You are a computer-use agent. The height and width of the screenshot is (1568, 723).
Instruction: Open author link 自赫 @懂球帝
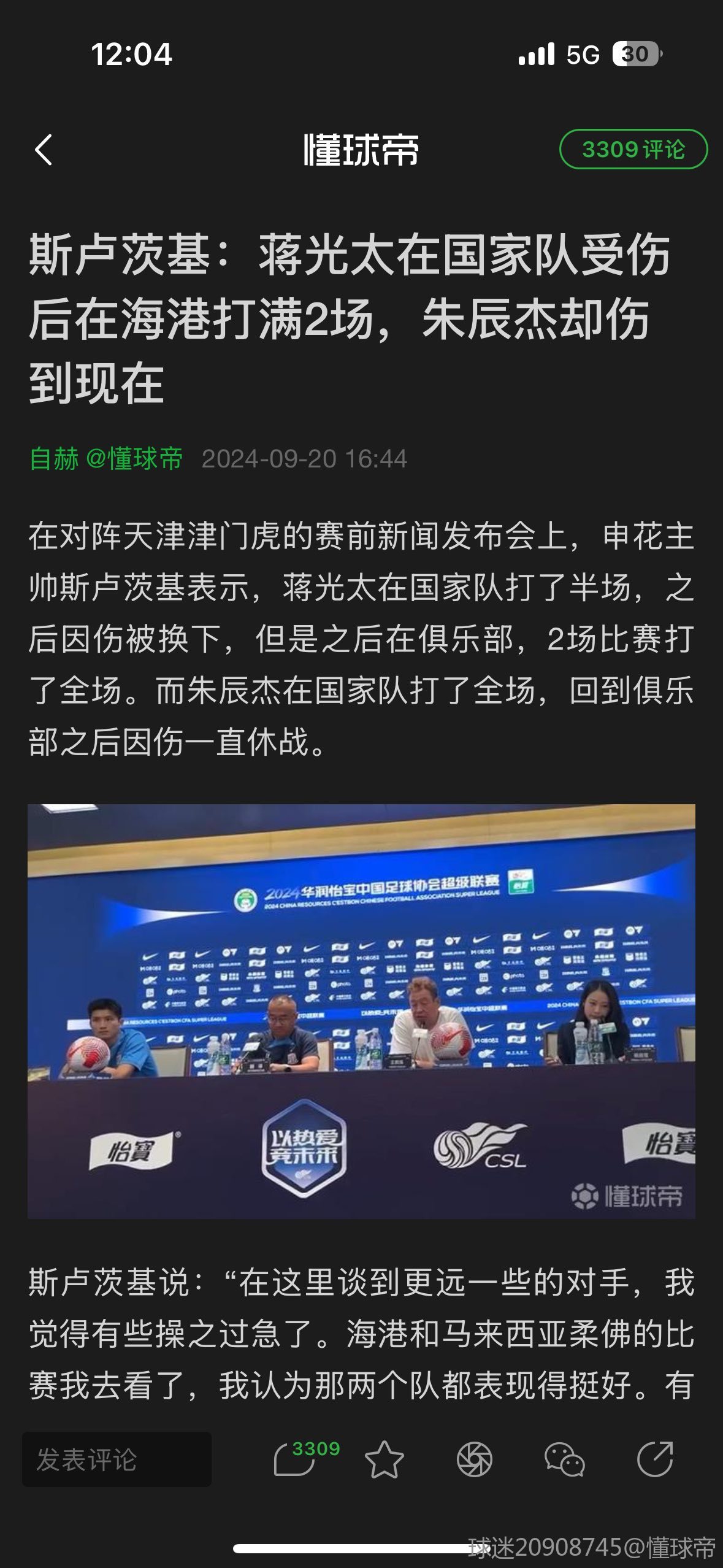point(106,459)
